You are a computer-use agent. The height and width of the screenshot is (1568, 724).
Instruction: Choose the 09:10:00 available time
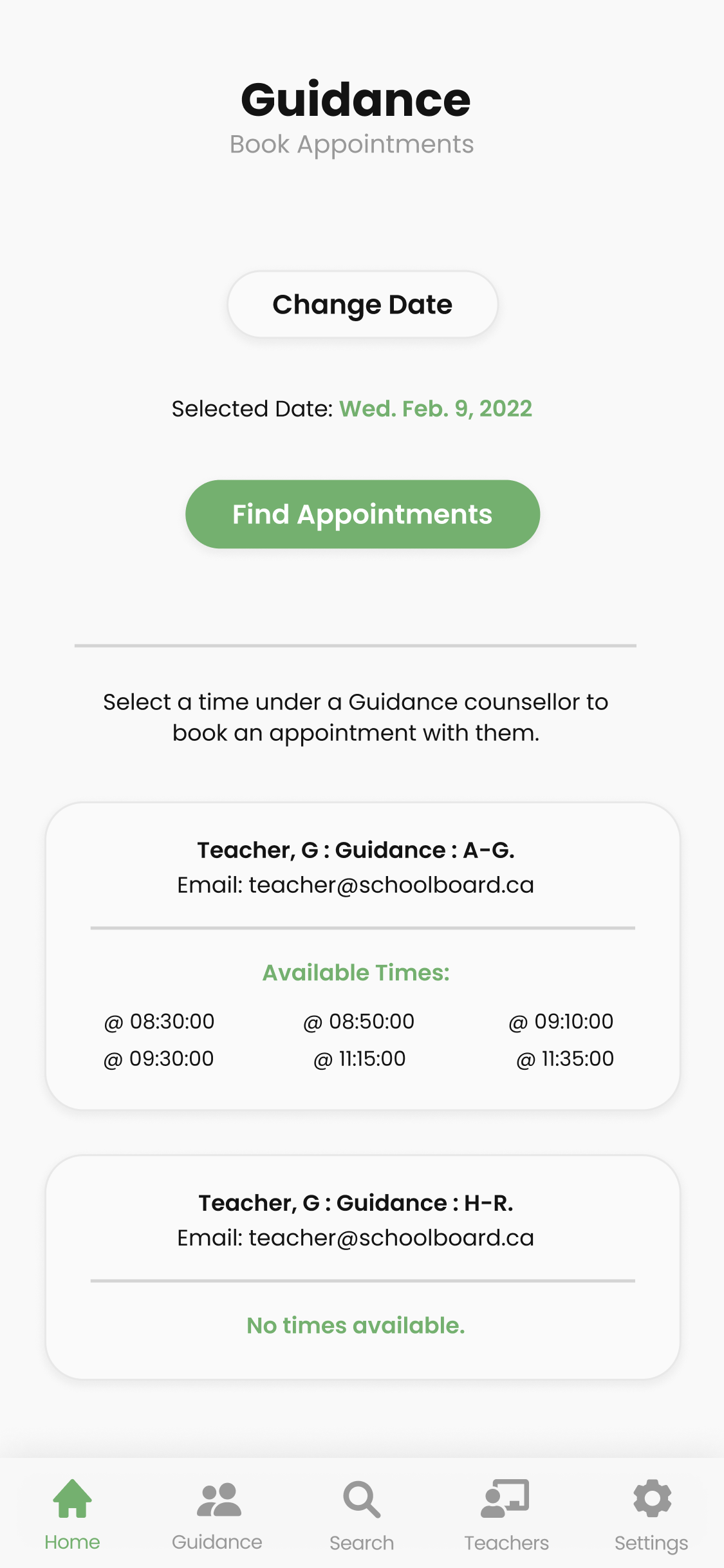(561, 1022)
